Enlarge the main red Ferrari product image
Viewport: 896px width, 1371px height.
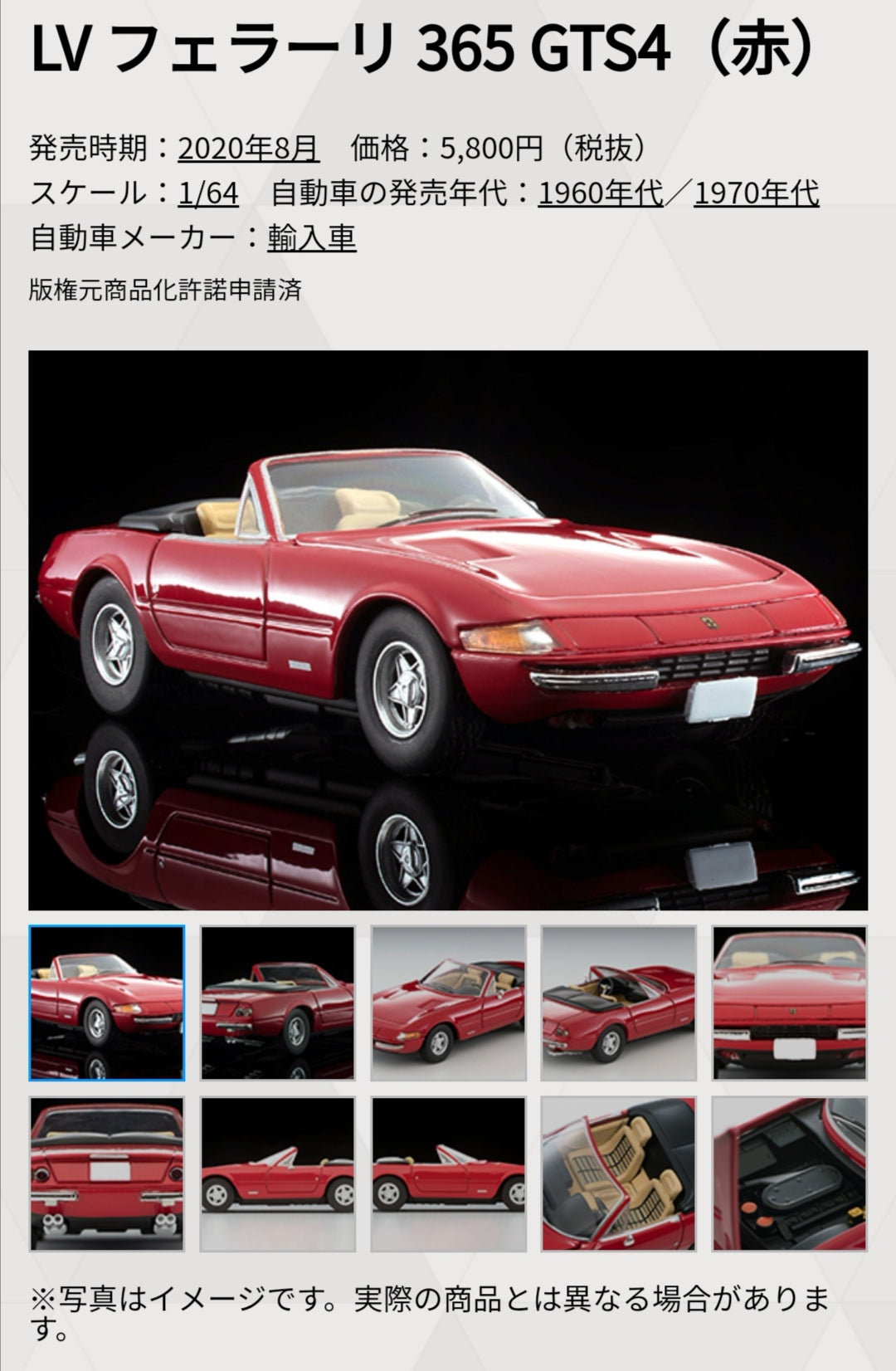(448, 630)
